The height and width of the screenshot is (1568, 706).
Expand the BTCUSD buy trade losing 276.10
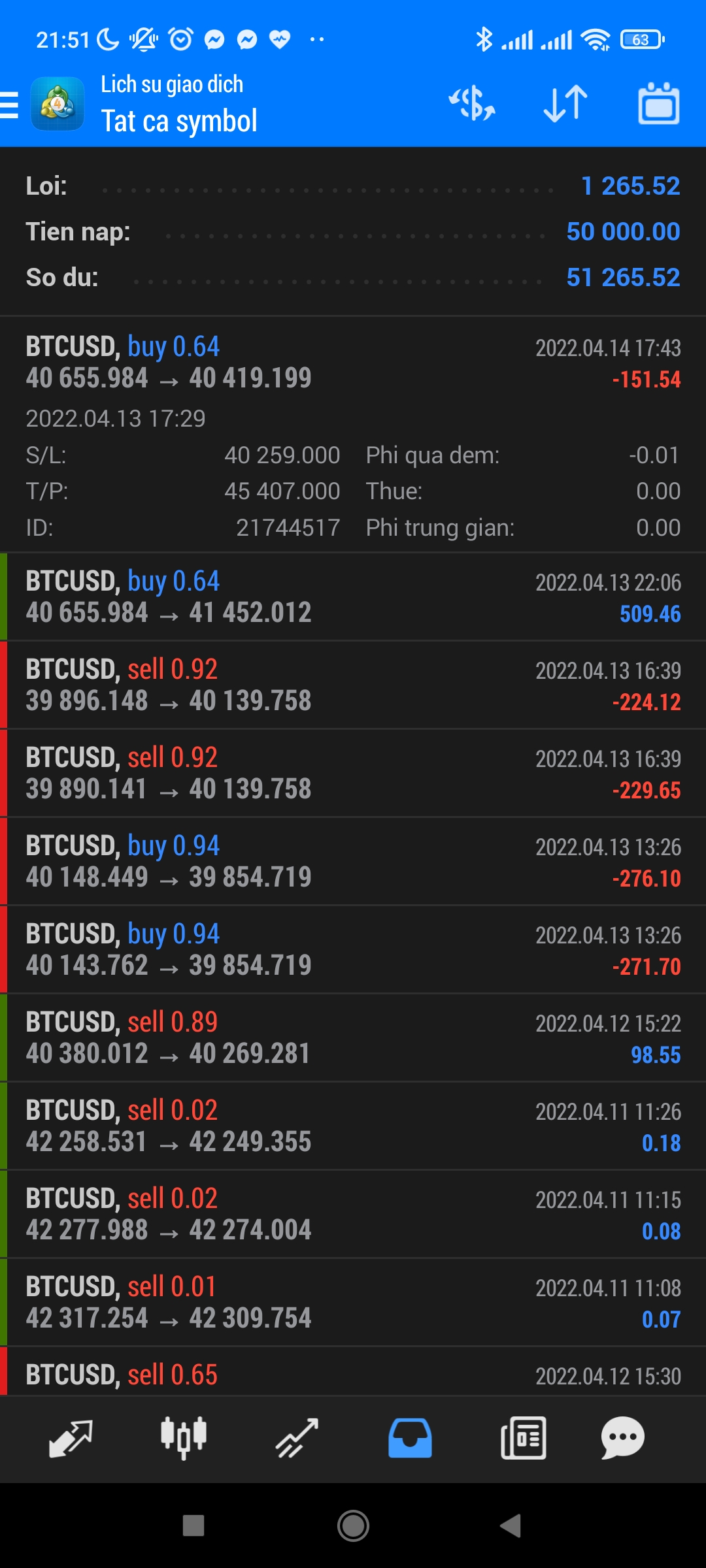pos(353,862)
